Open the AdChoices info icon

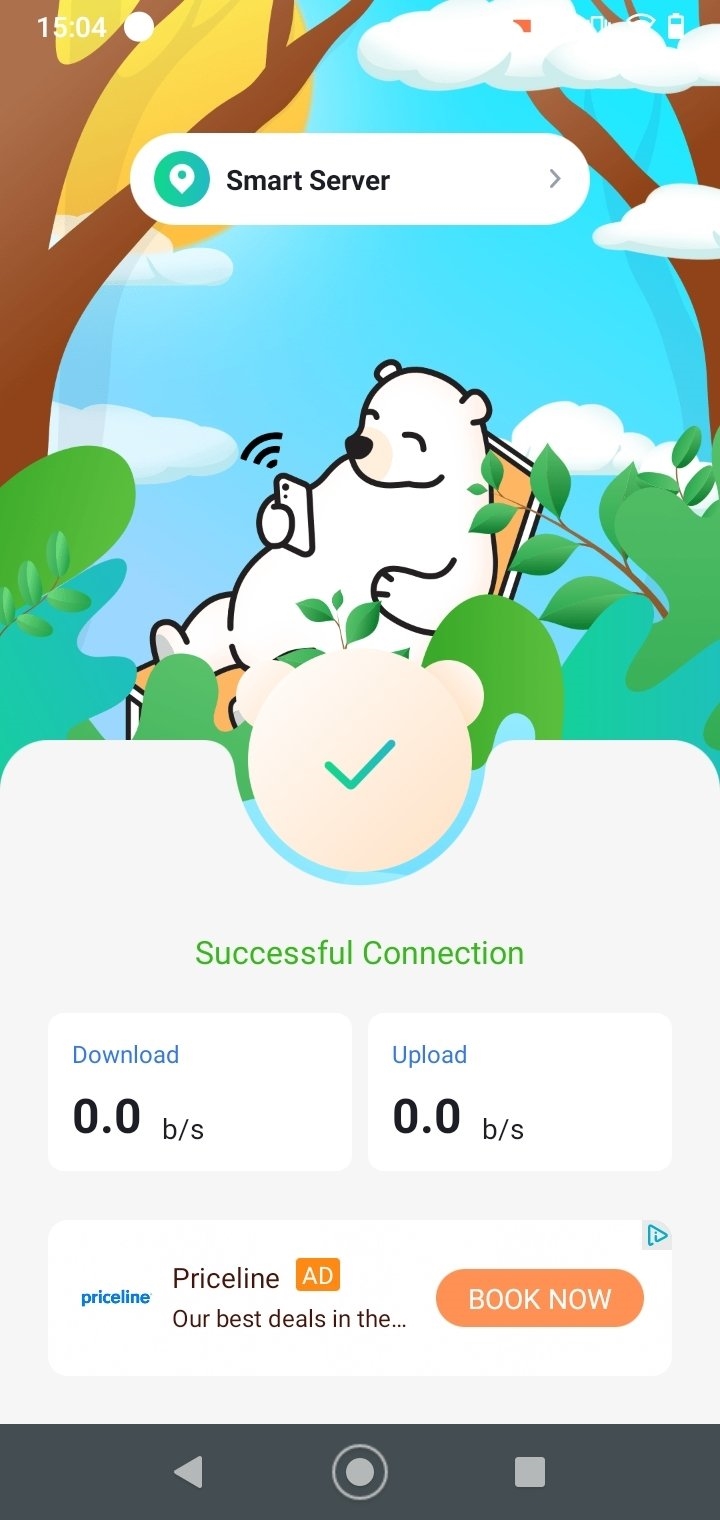coord(656,1235)
